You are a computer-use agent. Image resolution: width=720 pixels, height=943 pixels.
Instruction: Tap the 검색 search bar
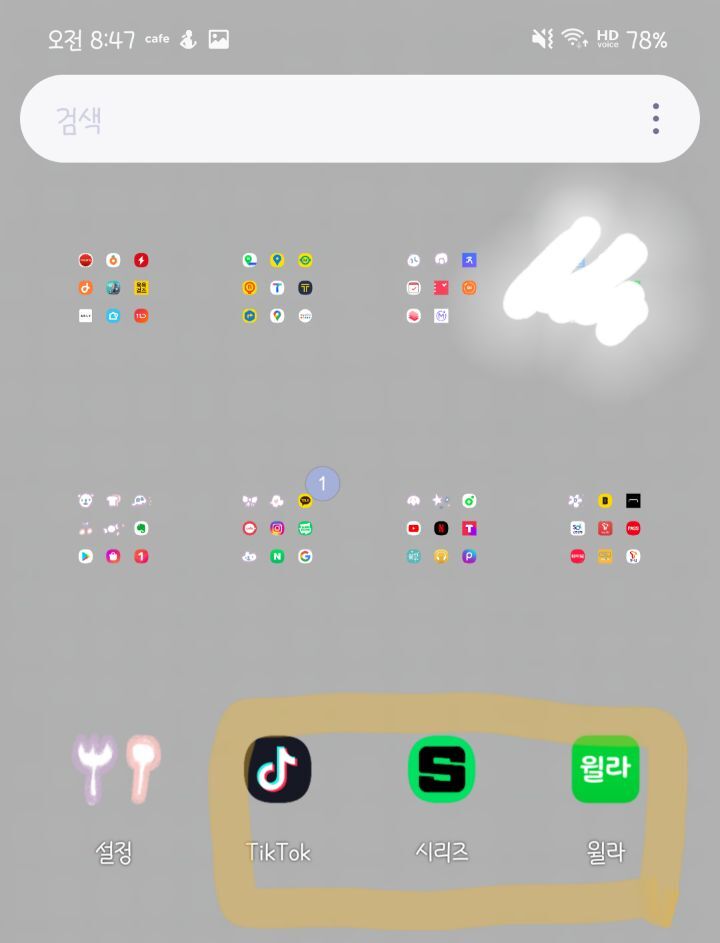330,119
